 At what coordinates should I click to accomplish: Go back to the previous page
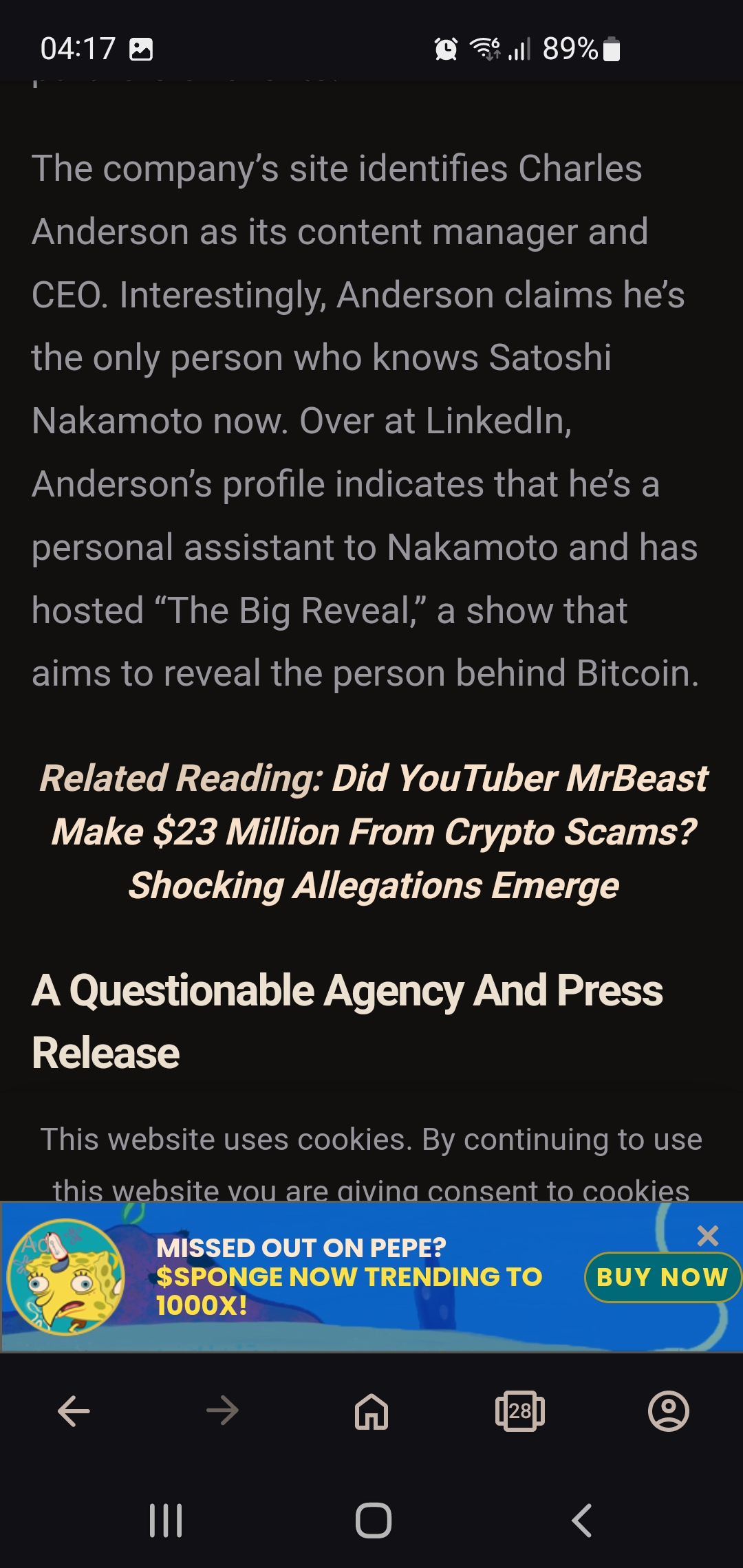click(x=74, y=1411)
